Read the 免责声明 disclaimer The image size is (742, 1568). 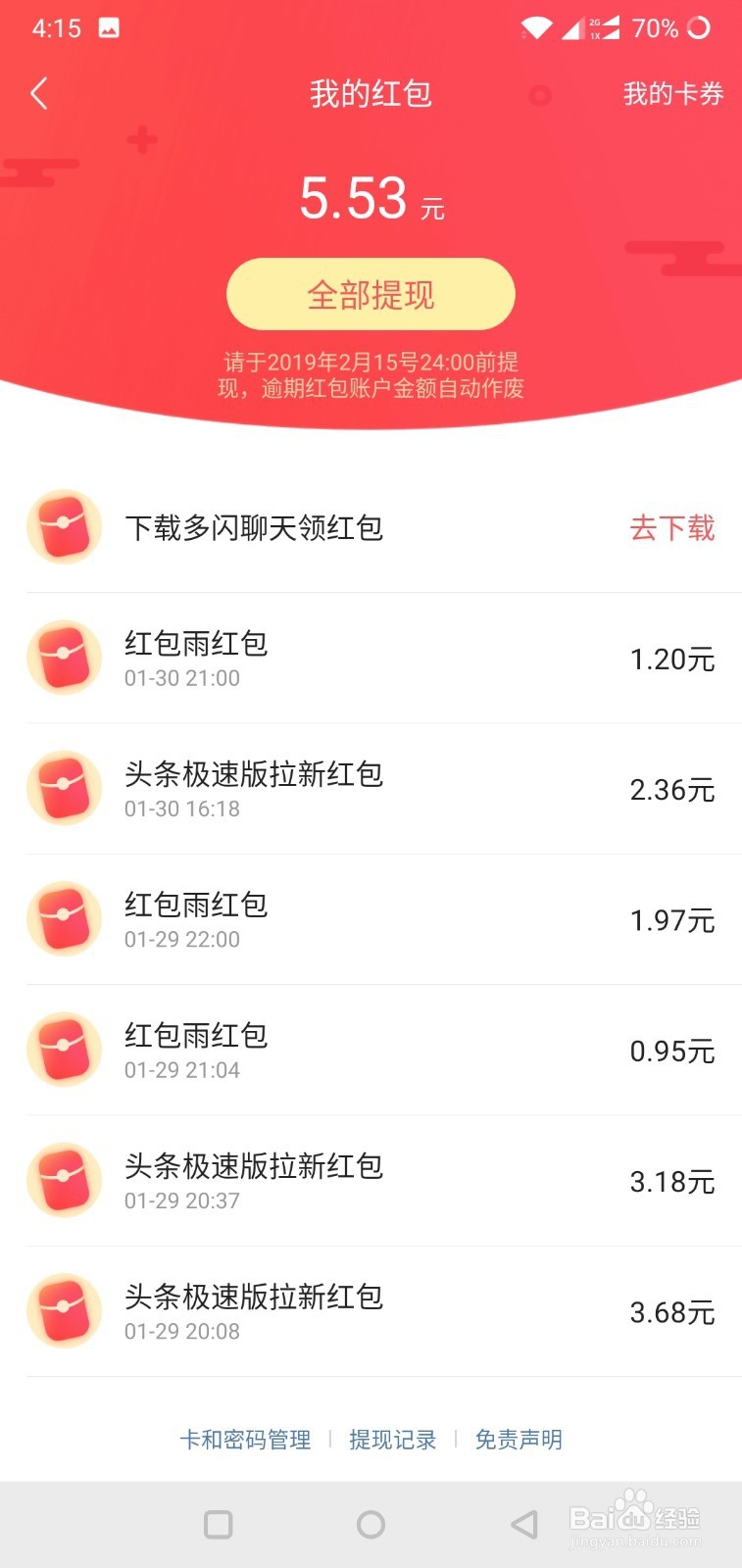[x=519, y=1440]
